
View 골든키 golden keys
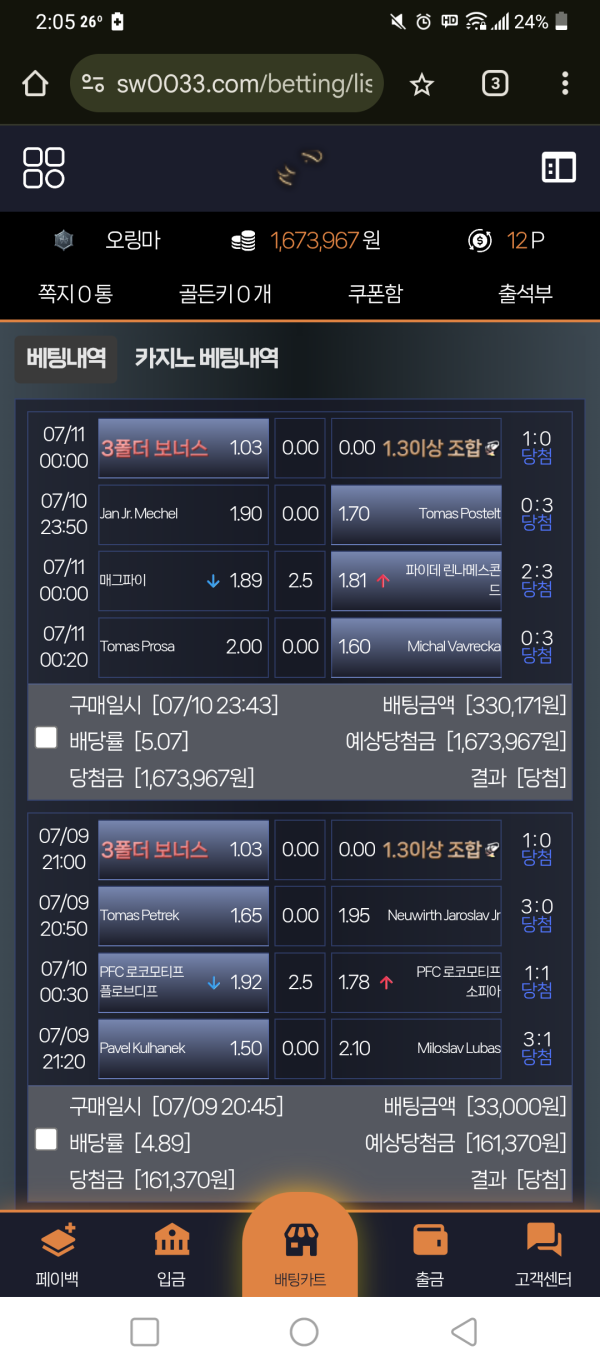[225, 293]
